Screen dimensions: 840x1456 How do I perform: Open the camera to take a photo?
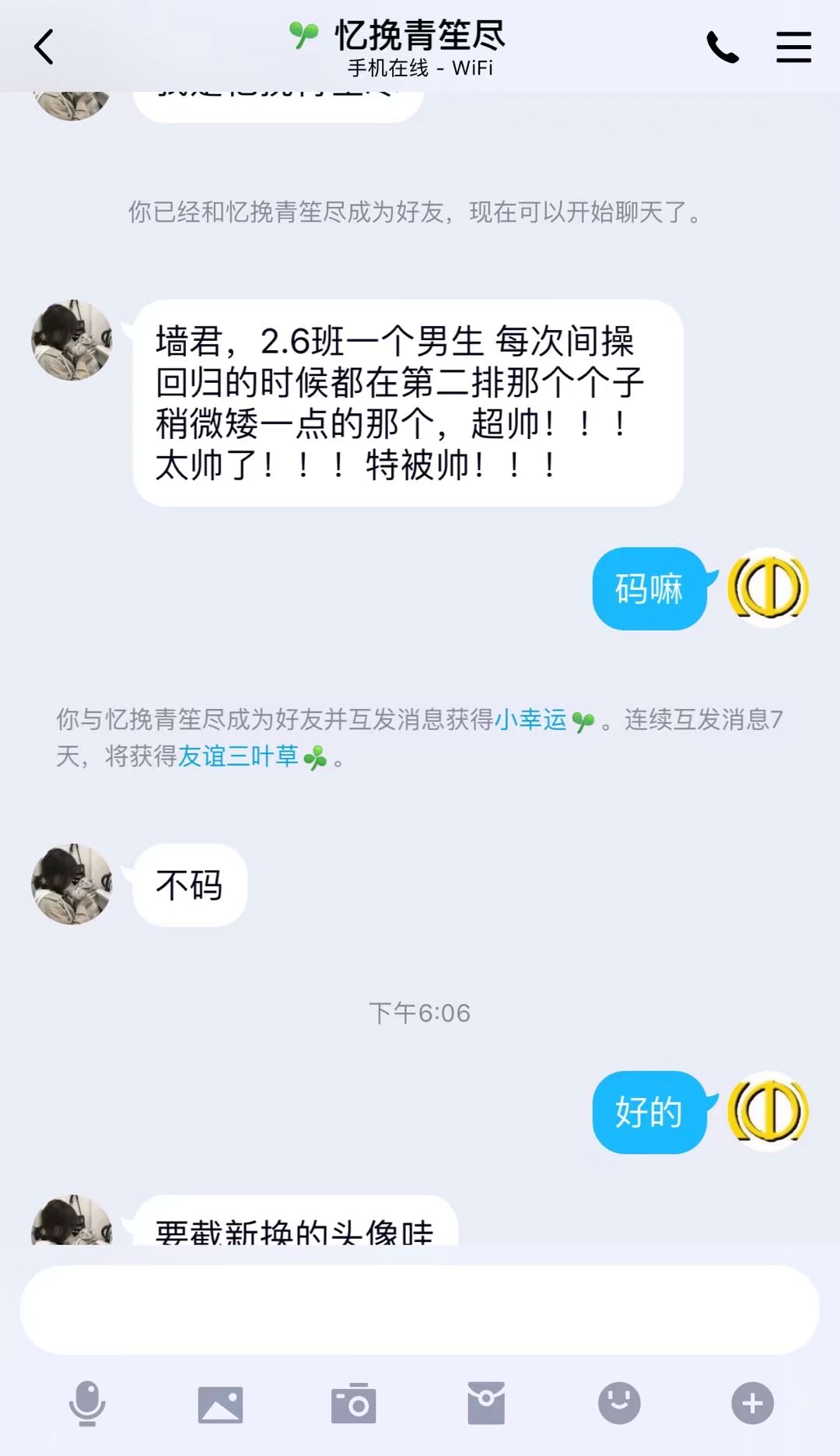(353, 1404)
